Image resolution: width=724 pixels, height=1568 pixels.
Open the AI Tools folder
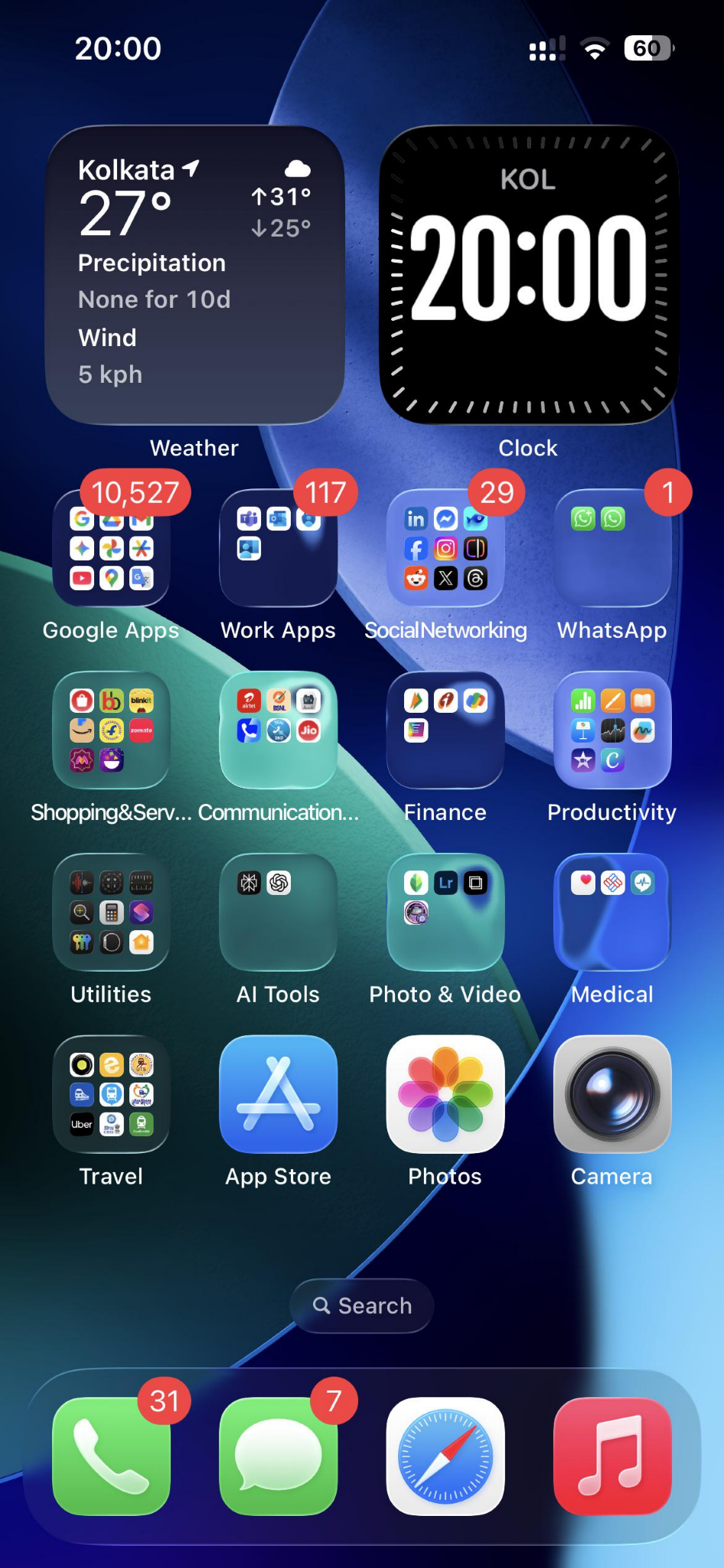pos(278,913)
